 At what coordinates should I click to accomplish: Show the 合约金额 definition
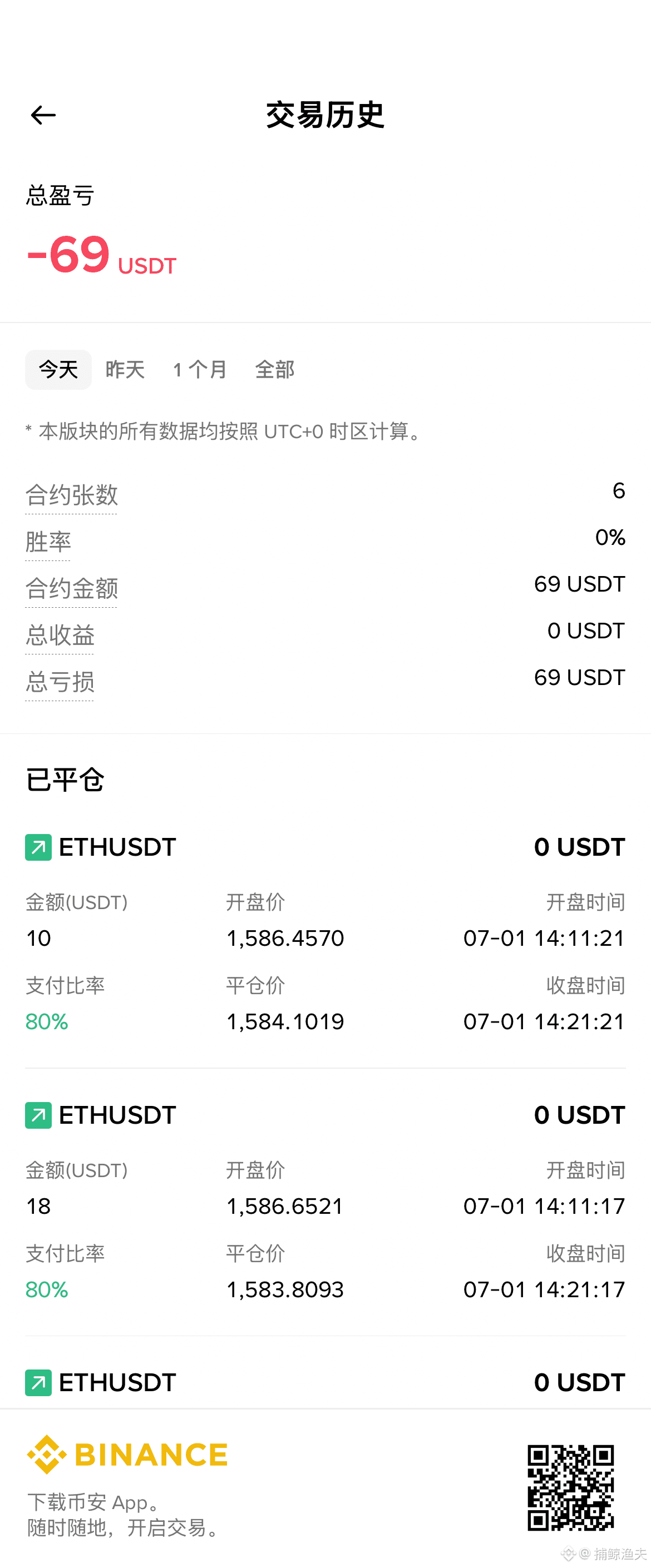[71, 589]
